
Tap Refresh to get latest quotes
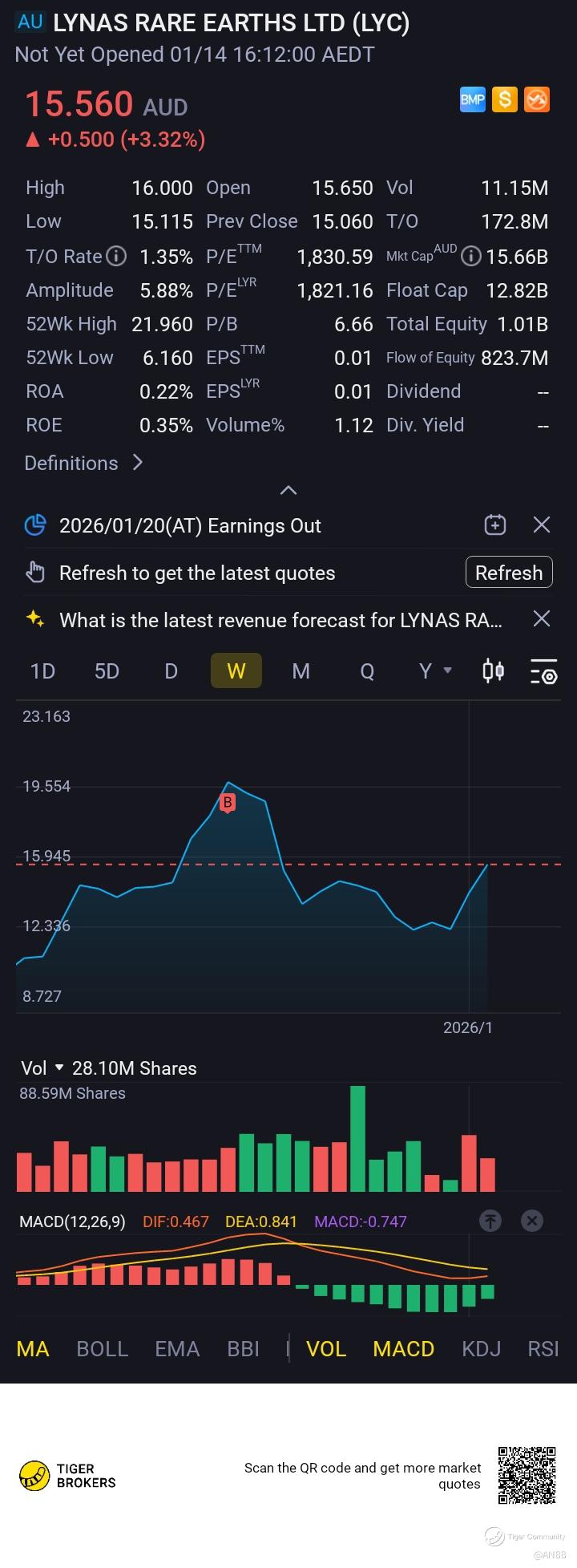[509, 573]
